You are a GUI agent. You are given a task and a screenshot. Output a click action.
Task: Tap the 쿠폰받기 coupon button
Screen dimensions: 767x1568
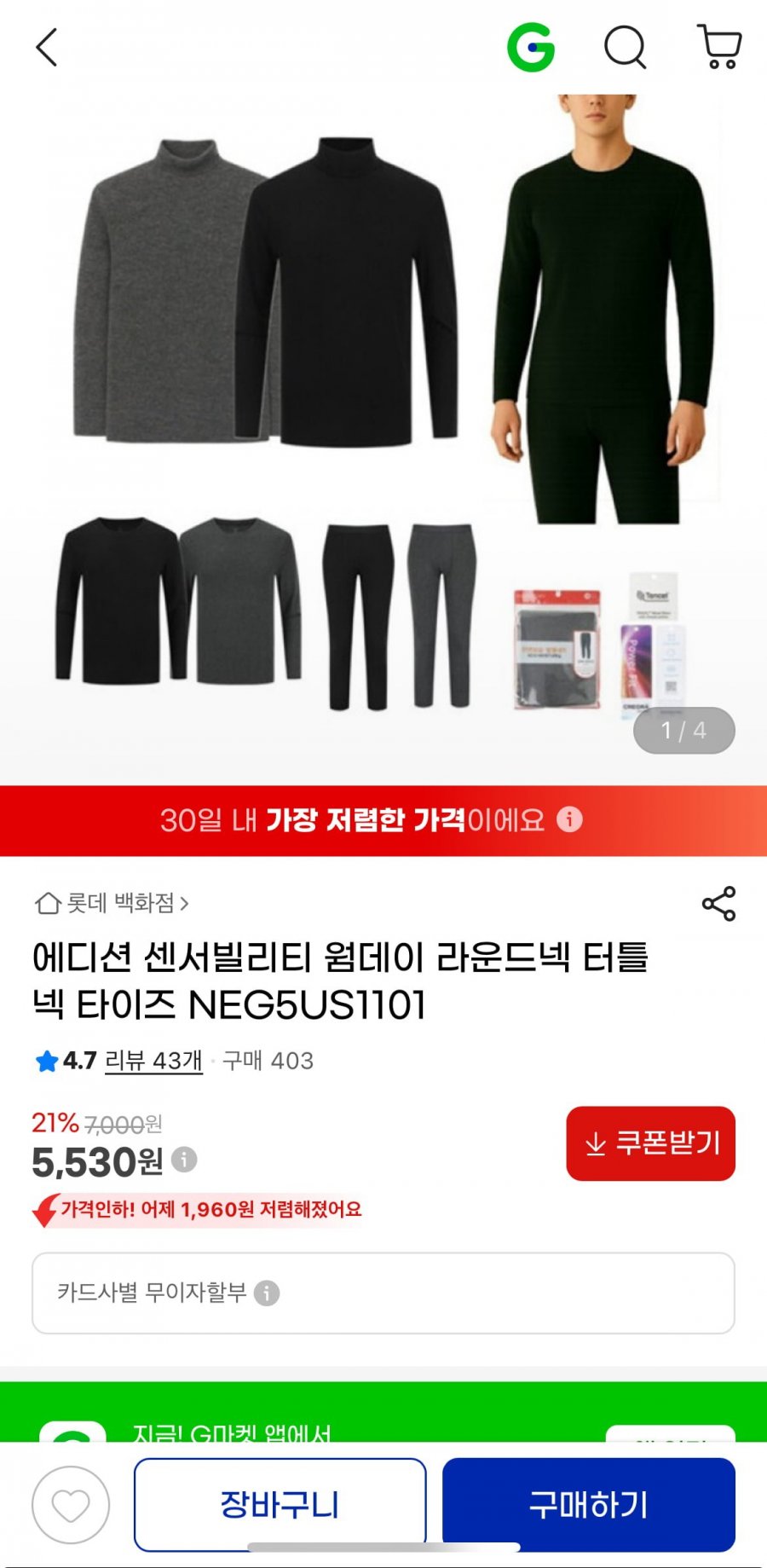click(x=650, y=1143)
